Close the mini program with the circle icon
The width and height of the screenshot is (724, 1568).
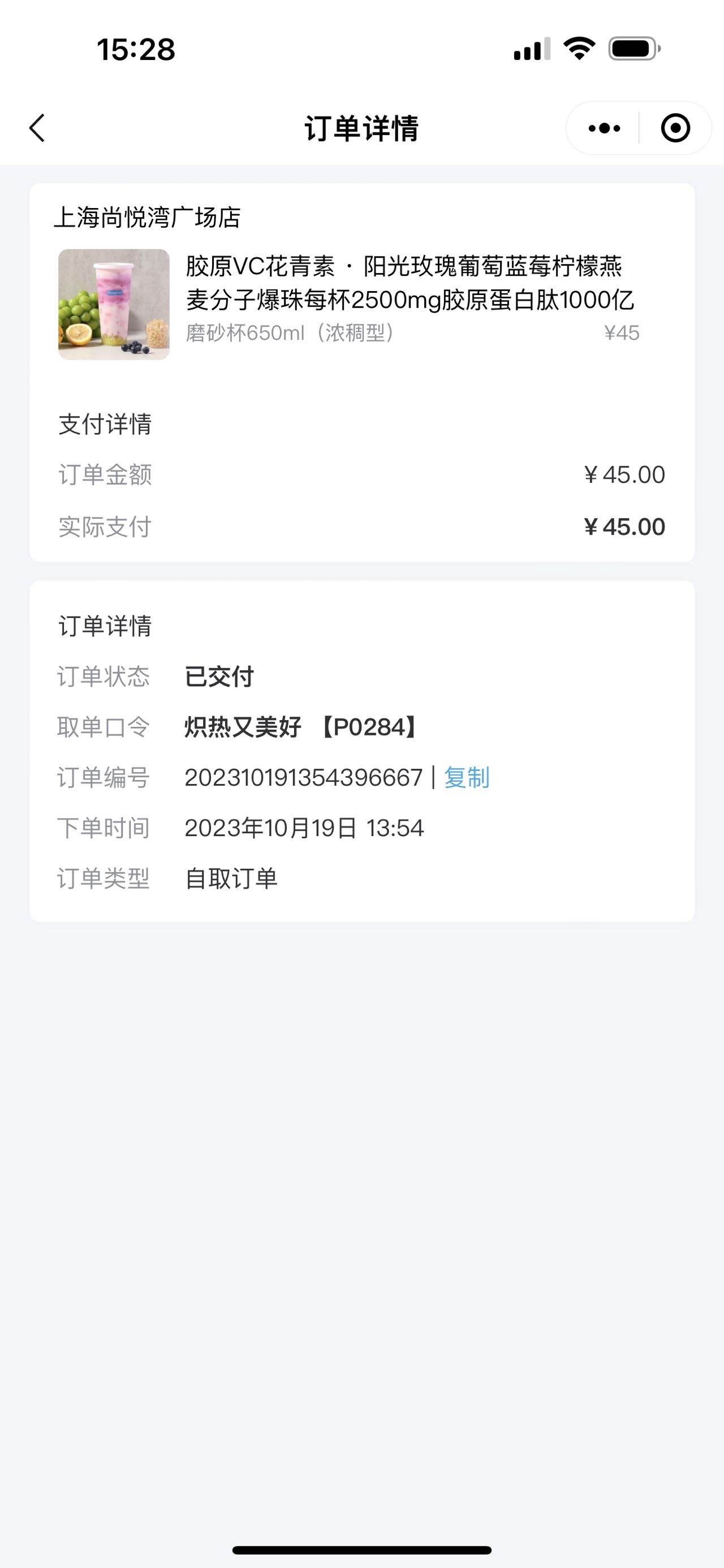point(675,128)
